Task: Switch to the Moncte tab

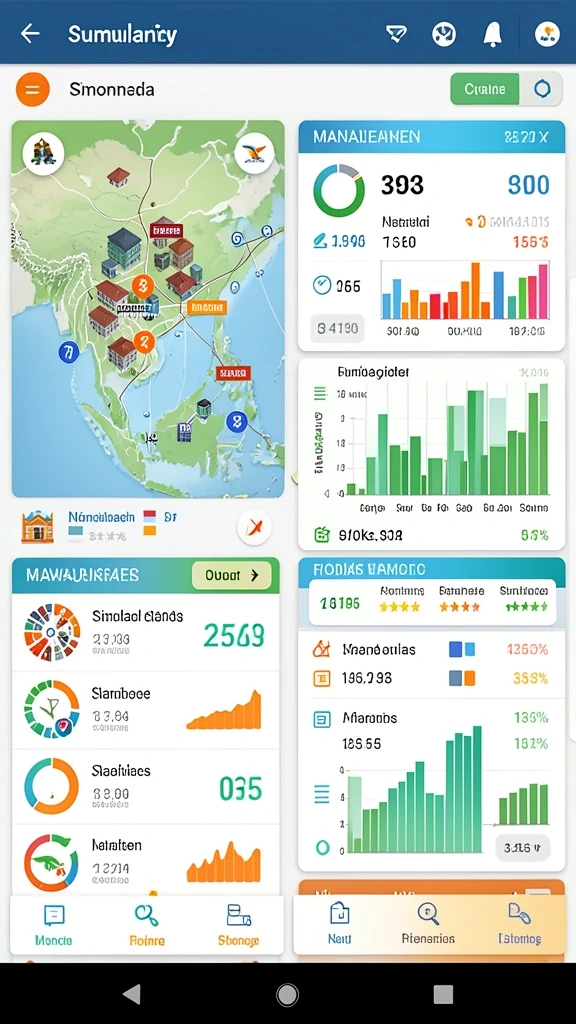Action: point(54,925)
